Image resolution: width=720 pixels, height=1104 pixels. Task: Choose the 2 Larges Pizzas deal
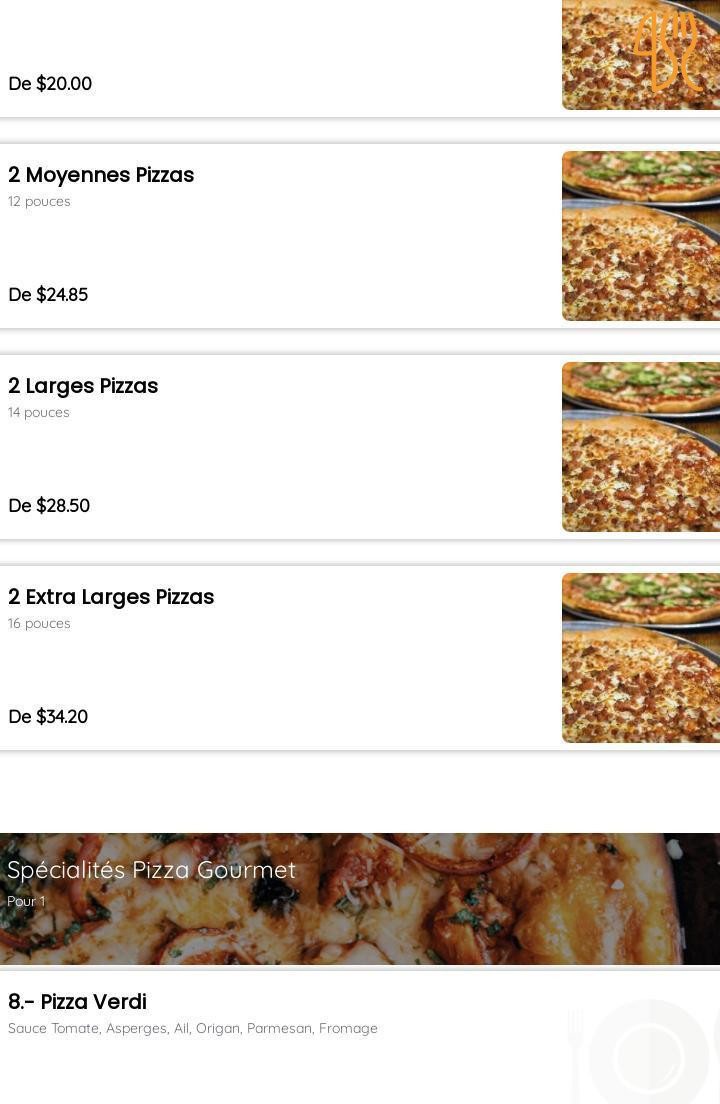point(280,447)
